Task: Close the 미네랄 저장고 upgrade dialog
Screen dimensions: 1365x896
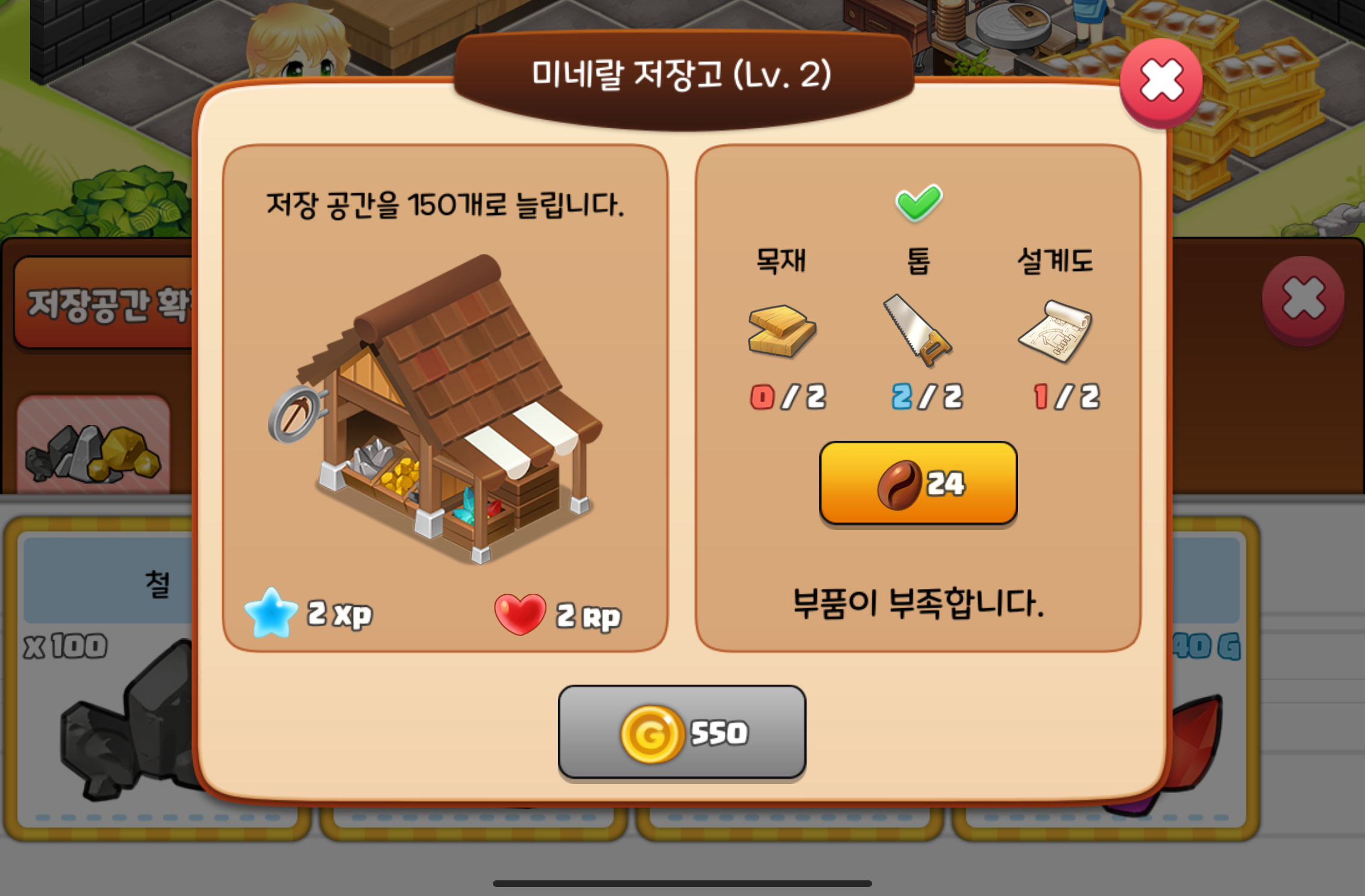Action: [x=1161, y=82]
